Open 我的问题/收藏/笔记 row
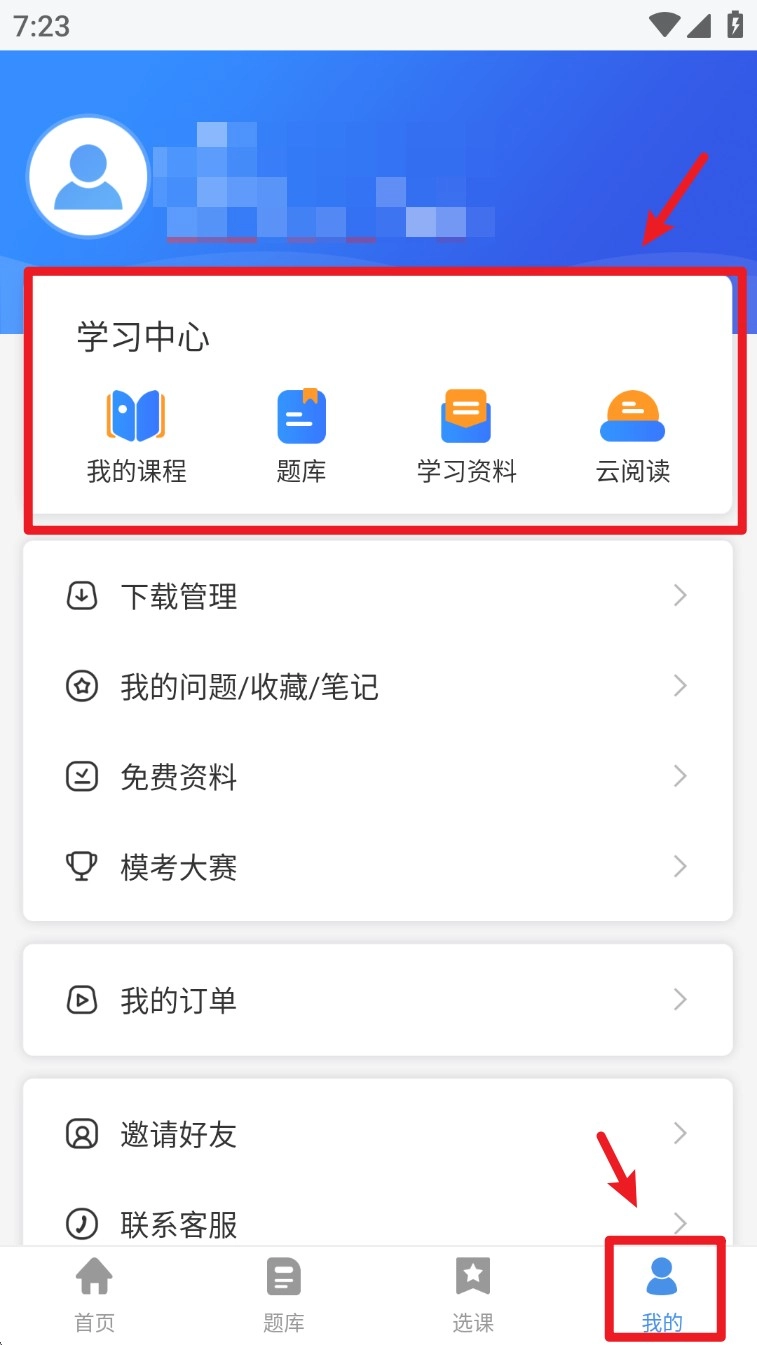This screenshot has width=757, height=1345. (x=378, y=687)
